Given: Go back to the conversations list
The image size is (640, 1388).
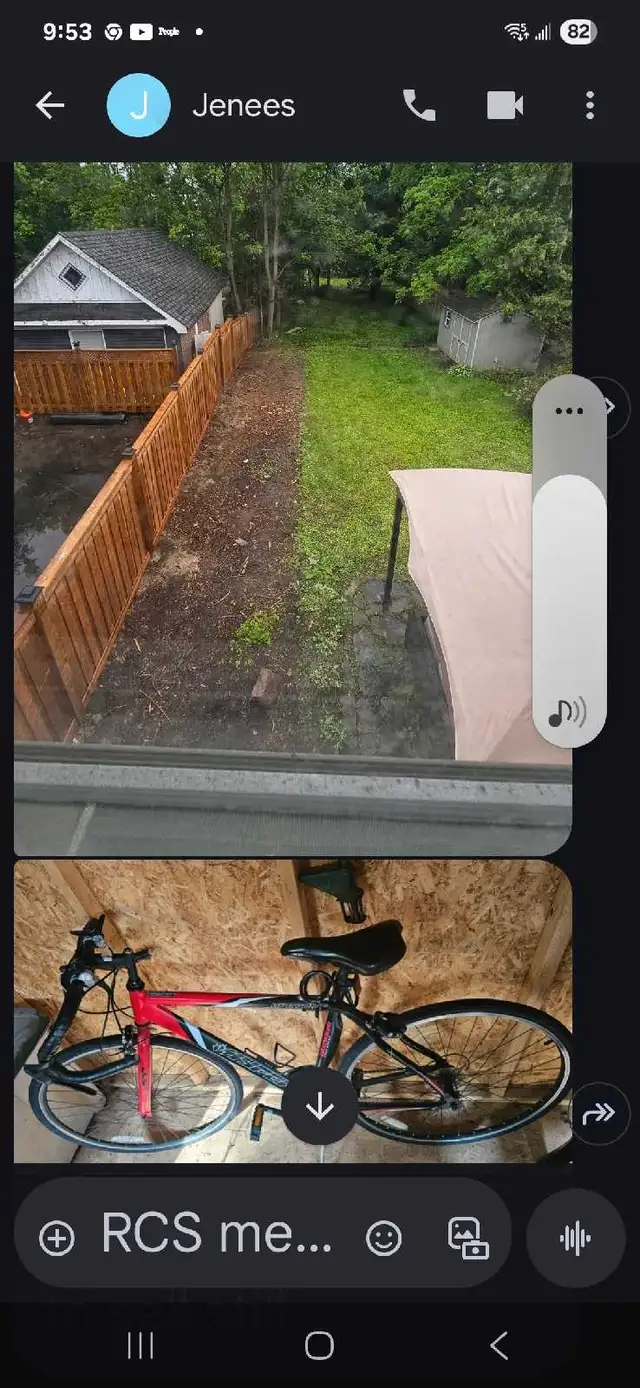Looking at the screenshot, I should (x=50, y=105).
